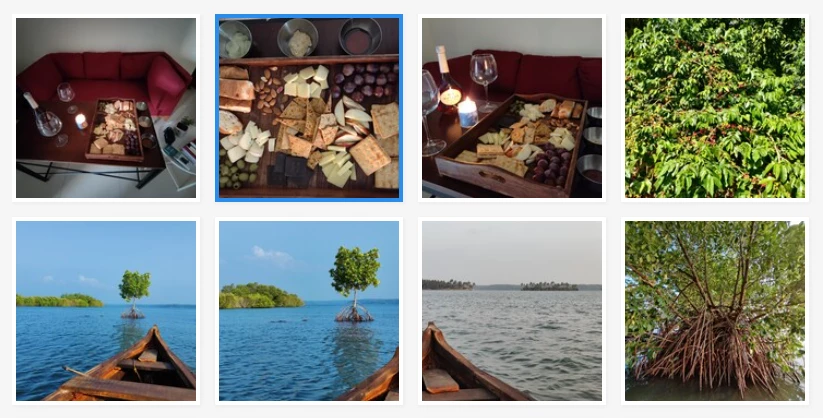823x418 pixels.
Task: Open the mangrove roots close-up photo
Action: (x=714, y=311)
